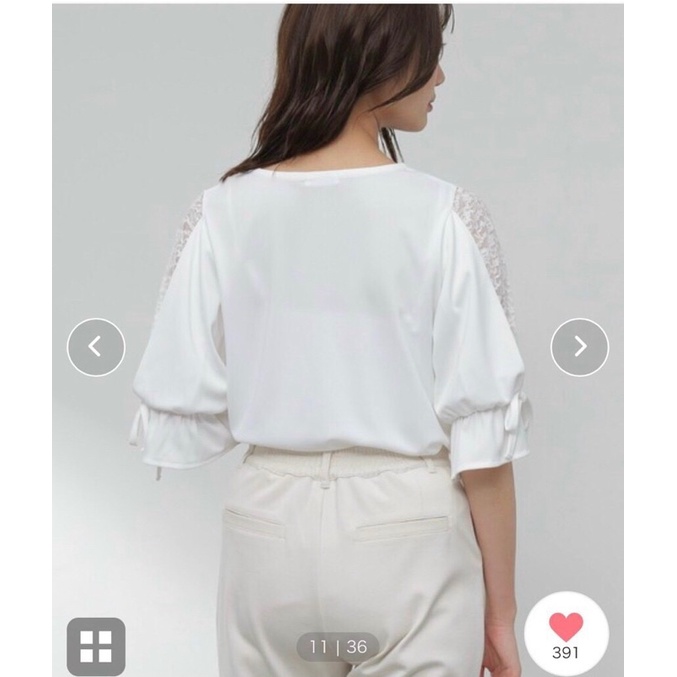
Task: Go to the previous product photo
Action: pos(96,347)
